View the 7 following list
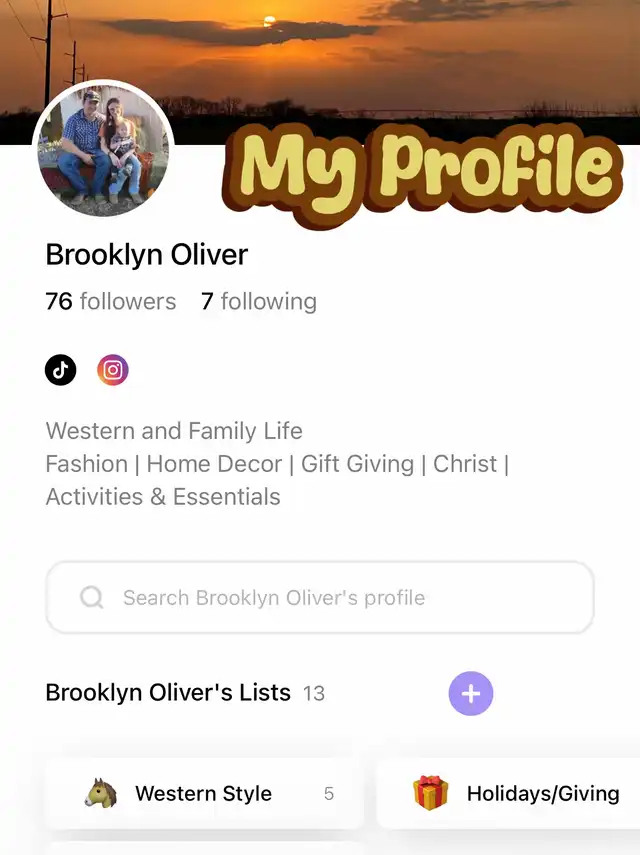 259,301
